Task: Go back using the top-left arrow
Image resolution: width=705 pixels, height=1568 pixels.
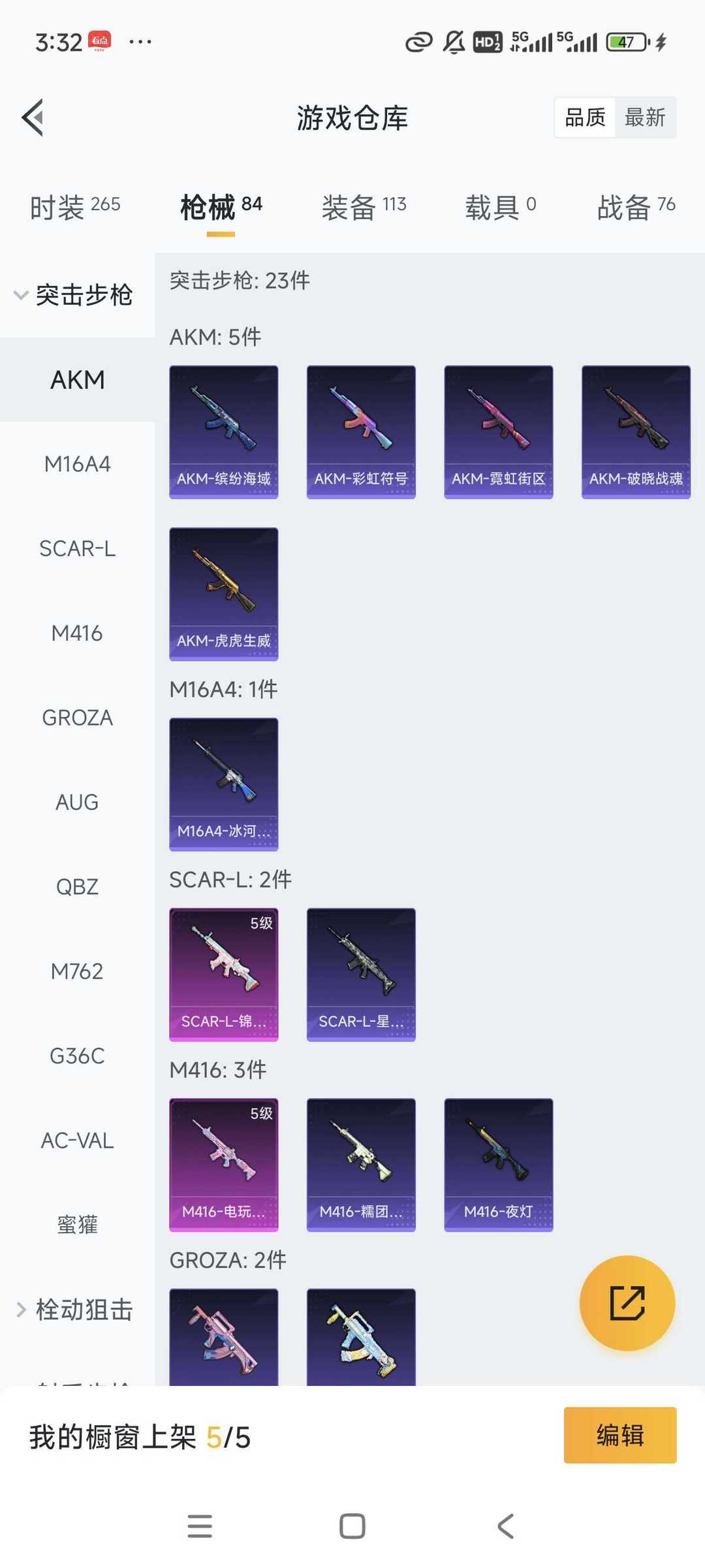Action: coord(33,117)
